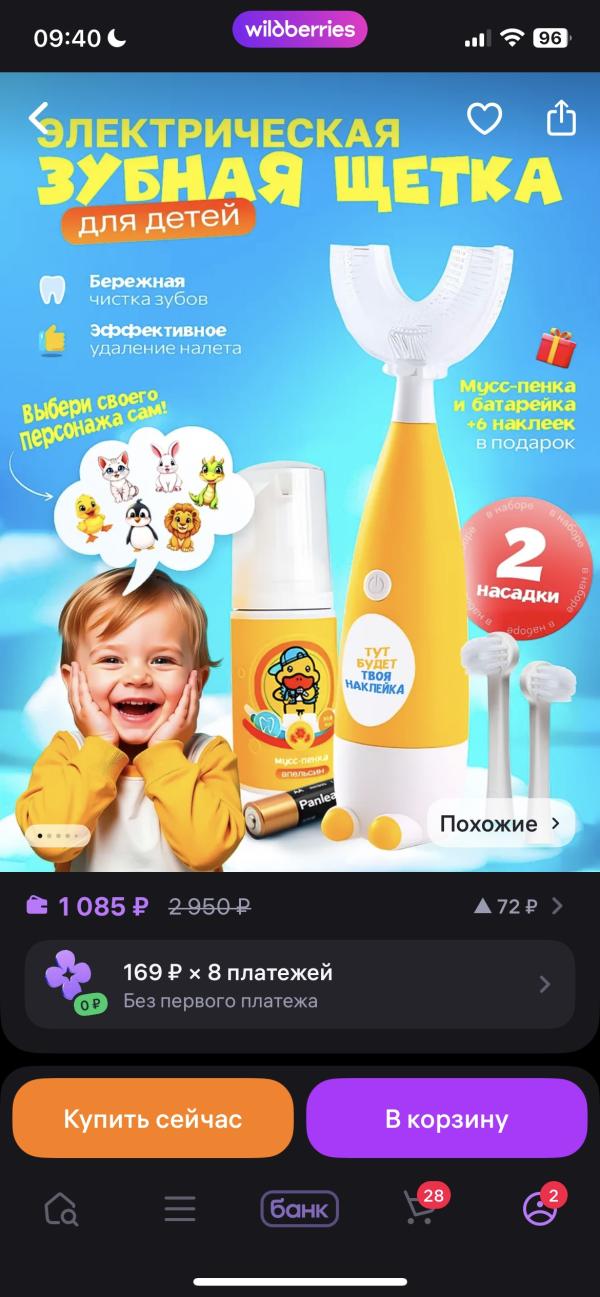Screen dimensions: 600x1297
Task: Open the Похожие similar items button
Action: pyautogui.click(x=501, y=824)
